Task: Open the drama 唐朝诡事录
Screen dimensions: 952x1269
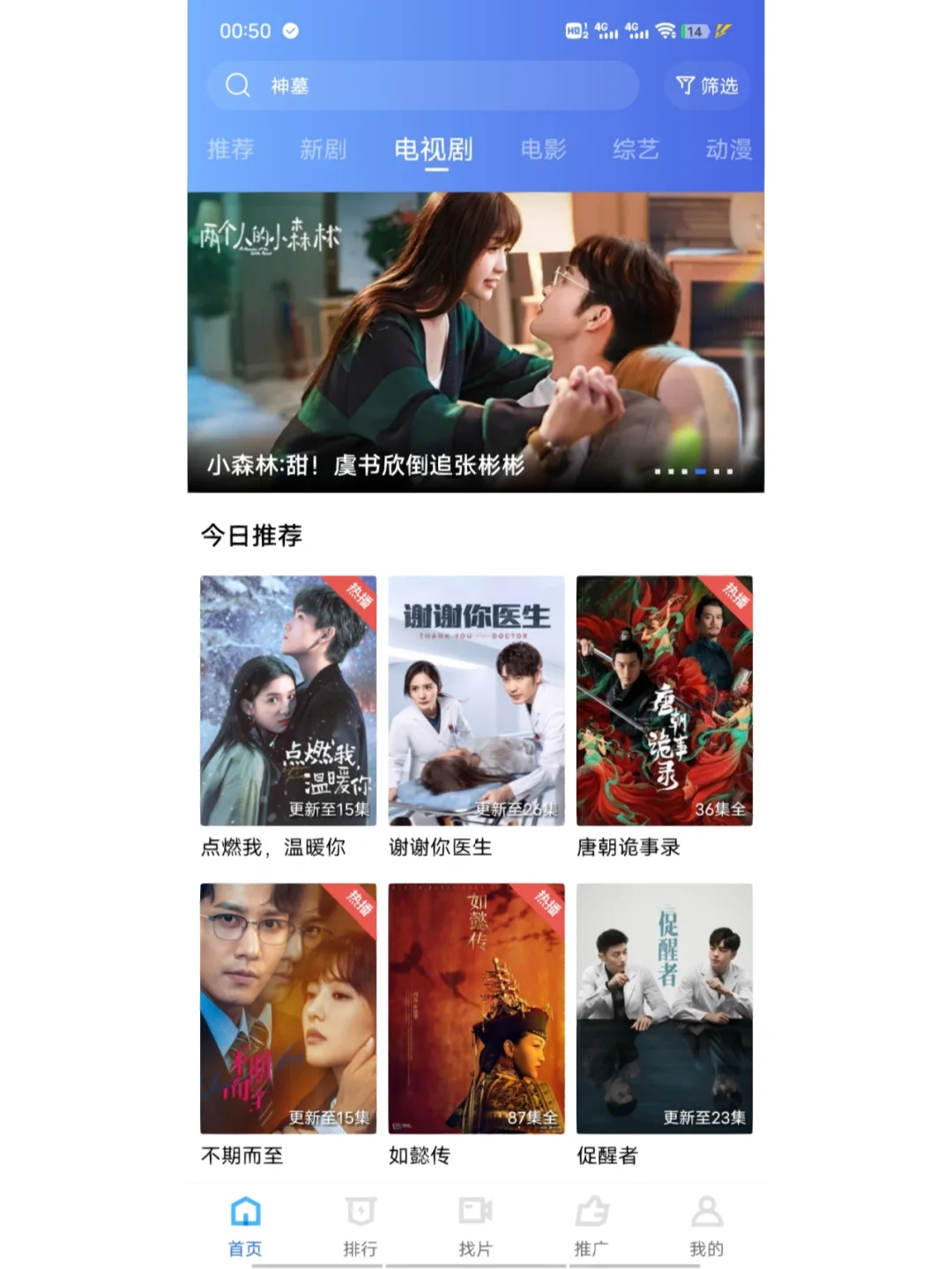Action: coord(664,701)
